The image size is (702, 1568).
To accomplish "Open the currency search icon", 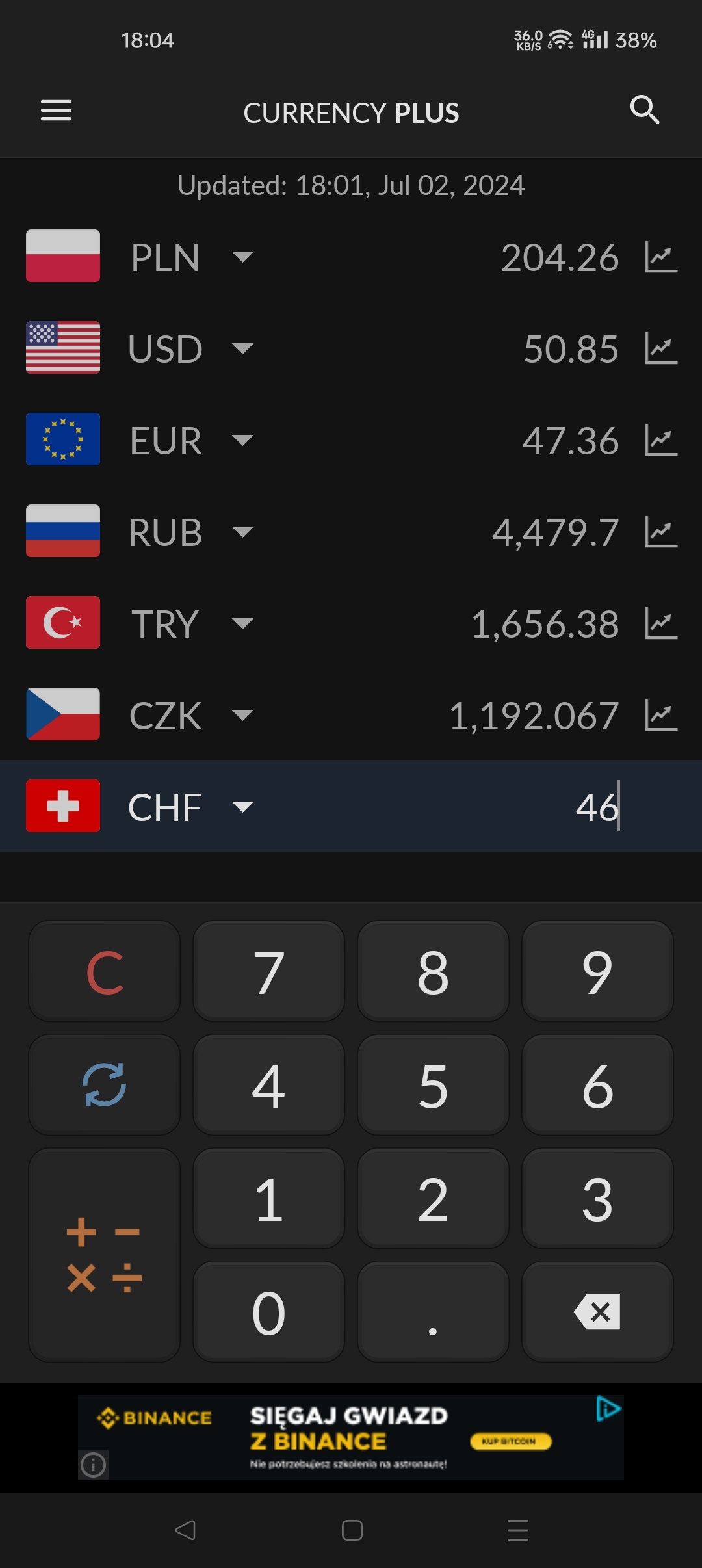I will (x=645, y=110).
